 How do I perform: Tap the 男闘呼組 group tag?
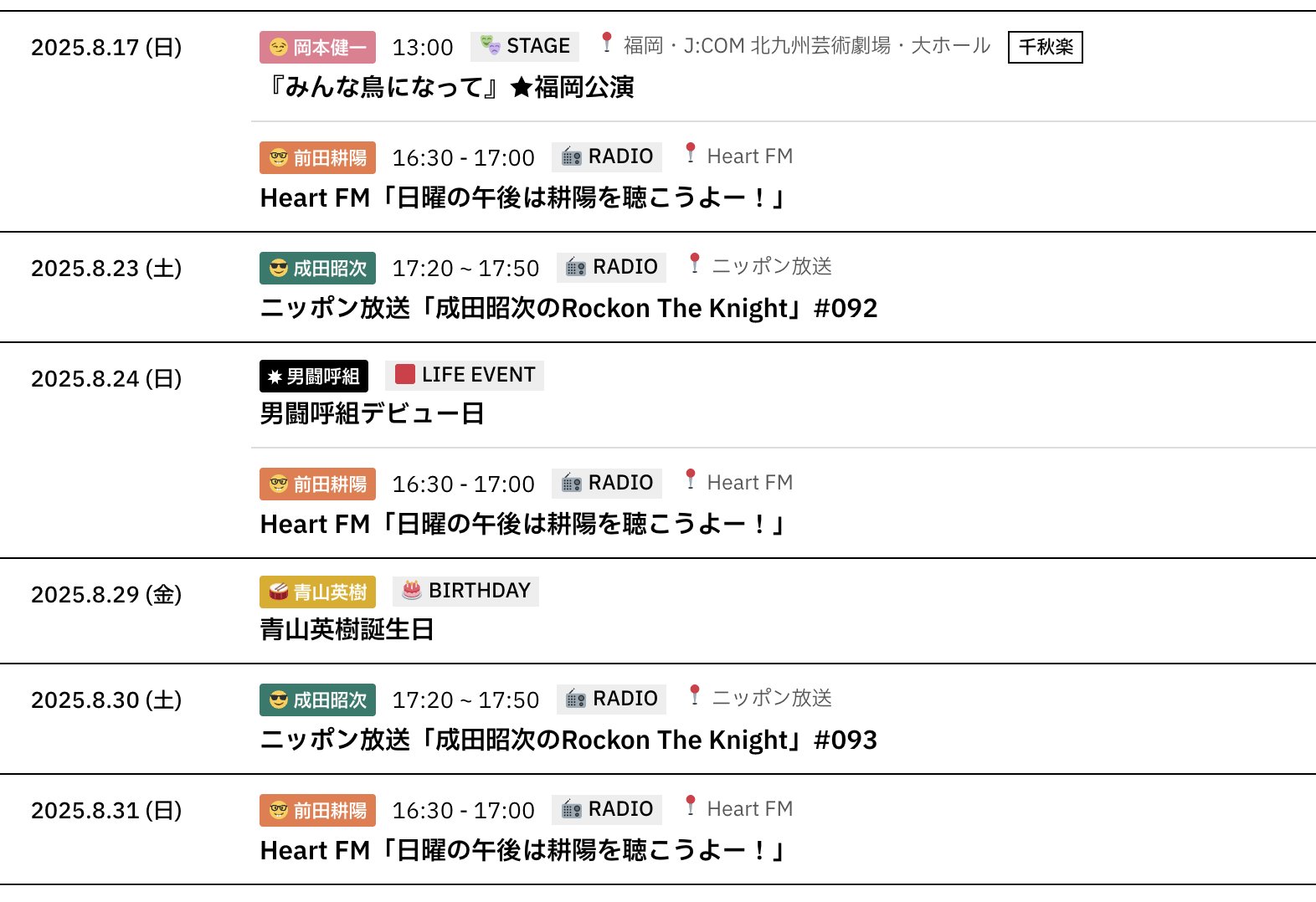314,377
